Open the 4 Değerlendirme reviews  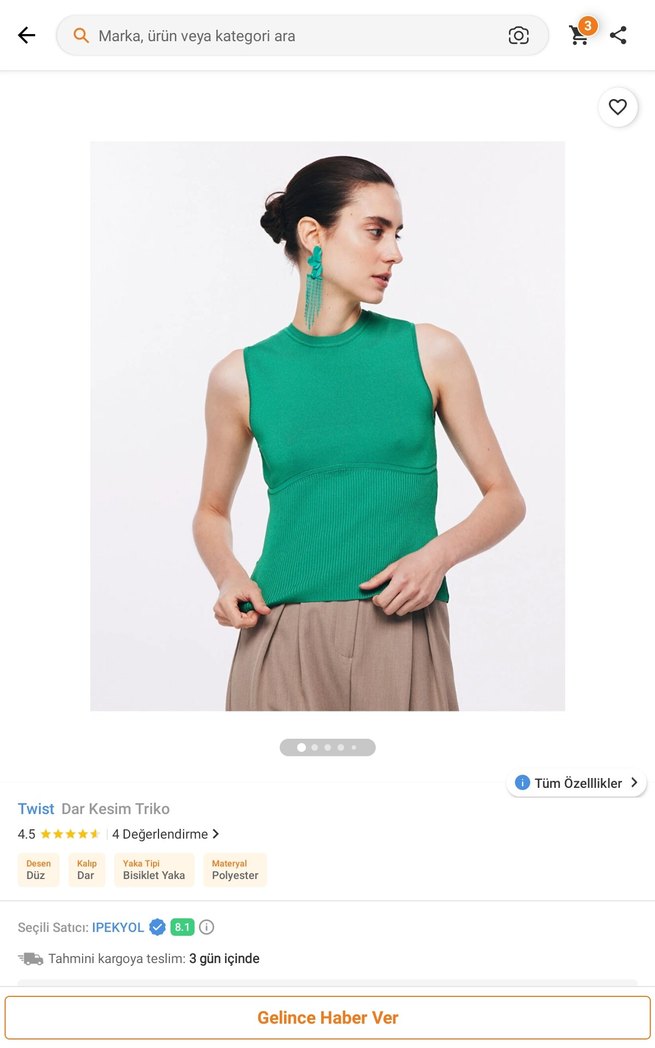point(165,834)
